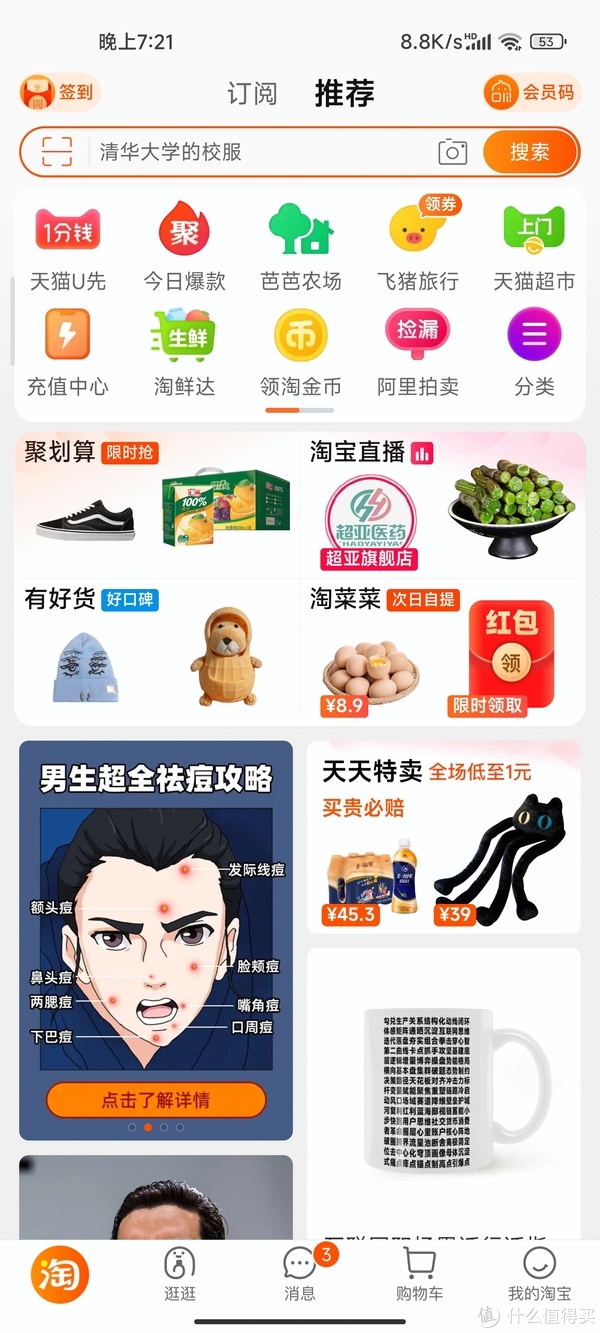The width and height of the screenshot is (600, 1333).
Task: Open camera image search icon
Action: pos(453,152)
